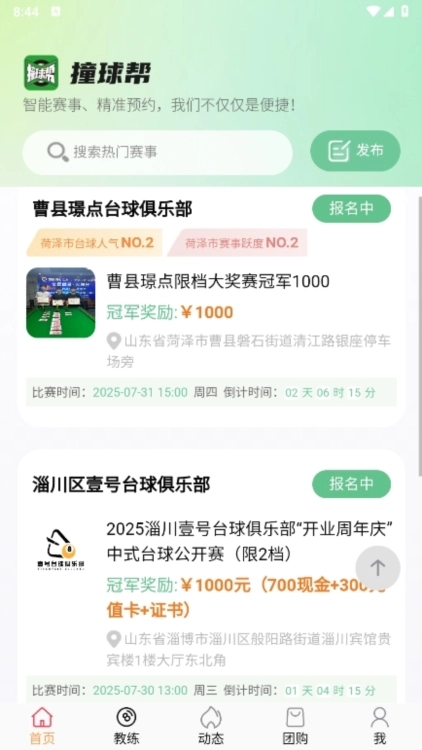Viewport: 422px width, 750px height.
Task: Open the 团购 tab
Action: coord(295,726)
